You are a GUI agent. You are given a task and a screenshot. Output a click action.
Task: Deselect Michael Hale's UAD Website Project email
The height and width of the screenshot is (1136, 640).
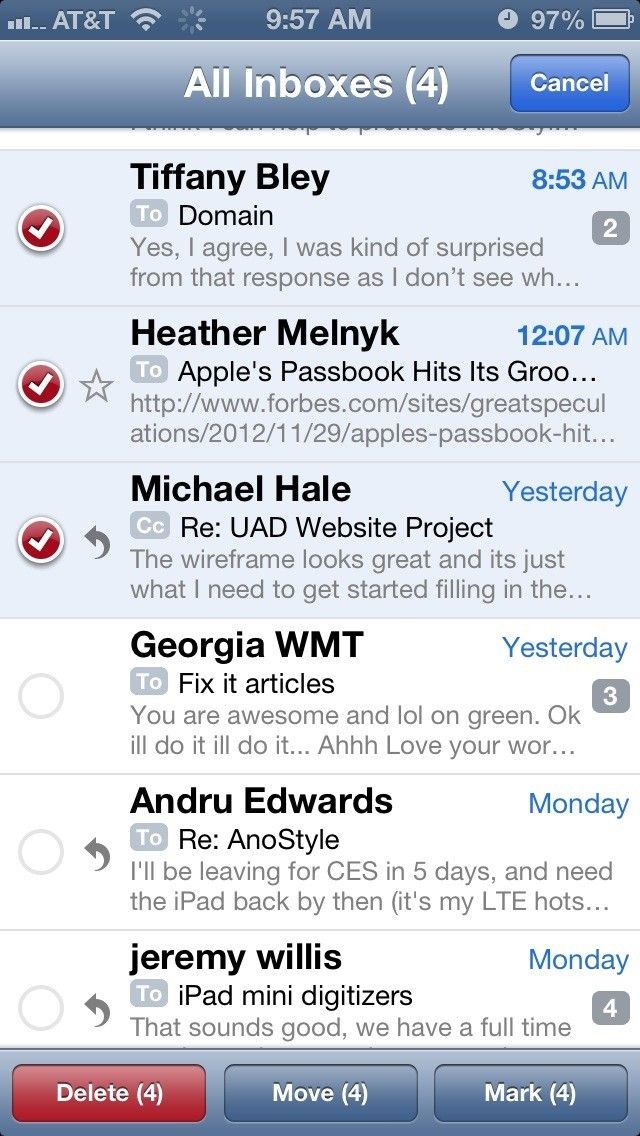coord(41,541)
